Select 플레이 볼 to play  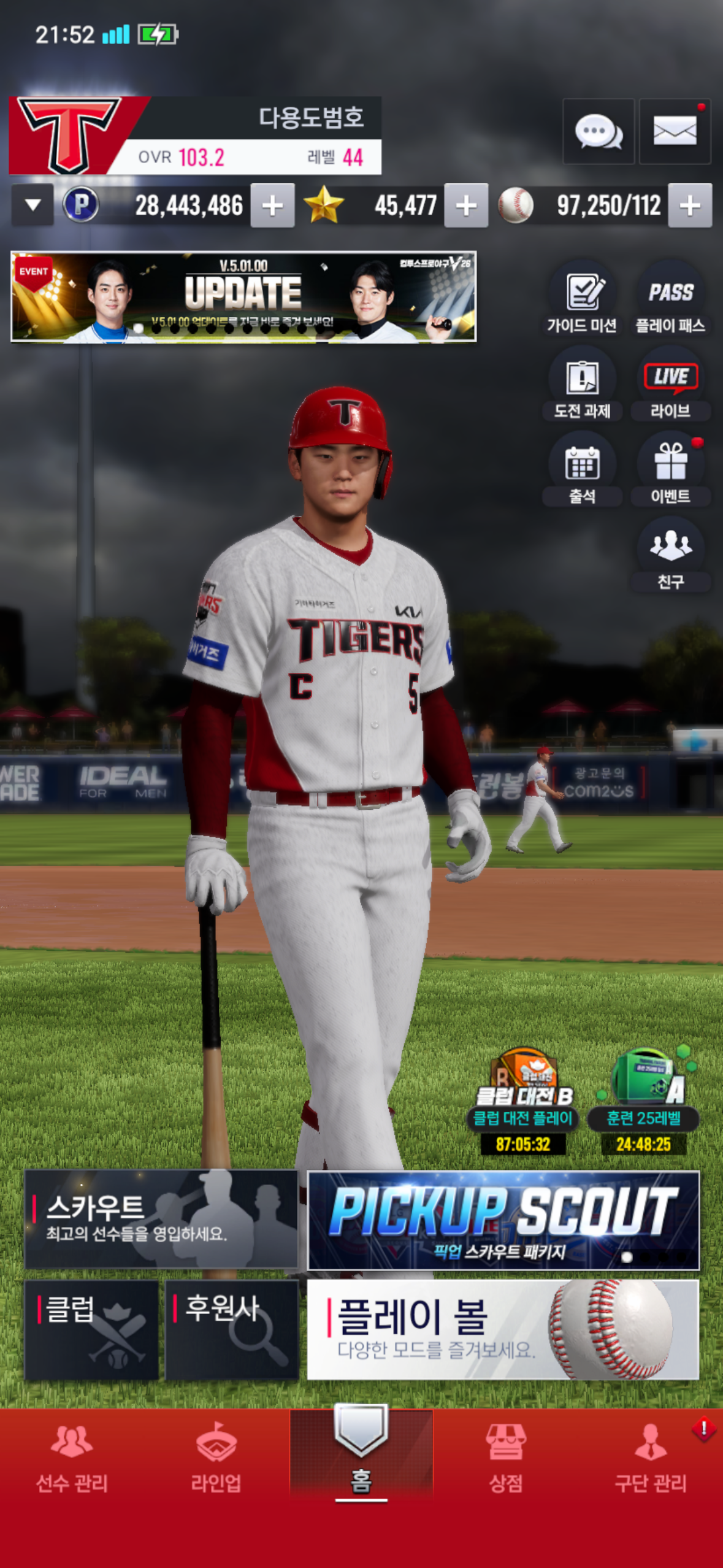coord(503,1329)
